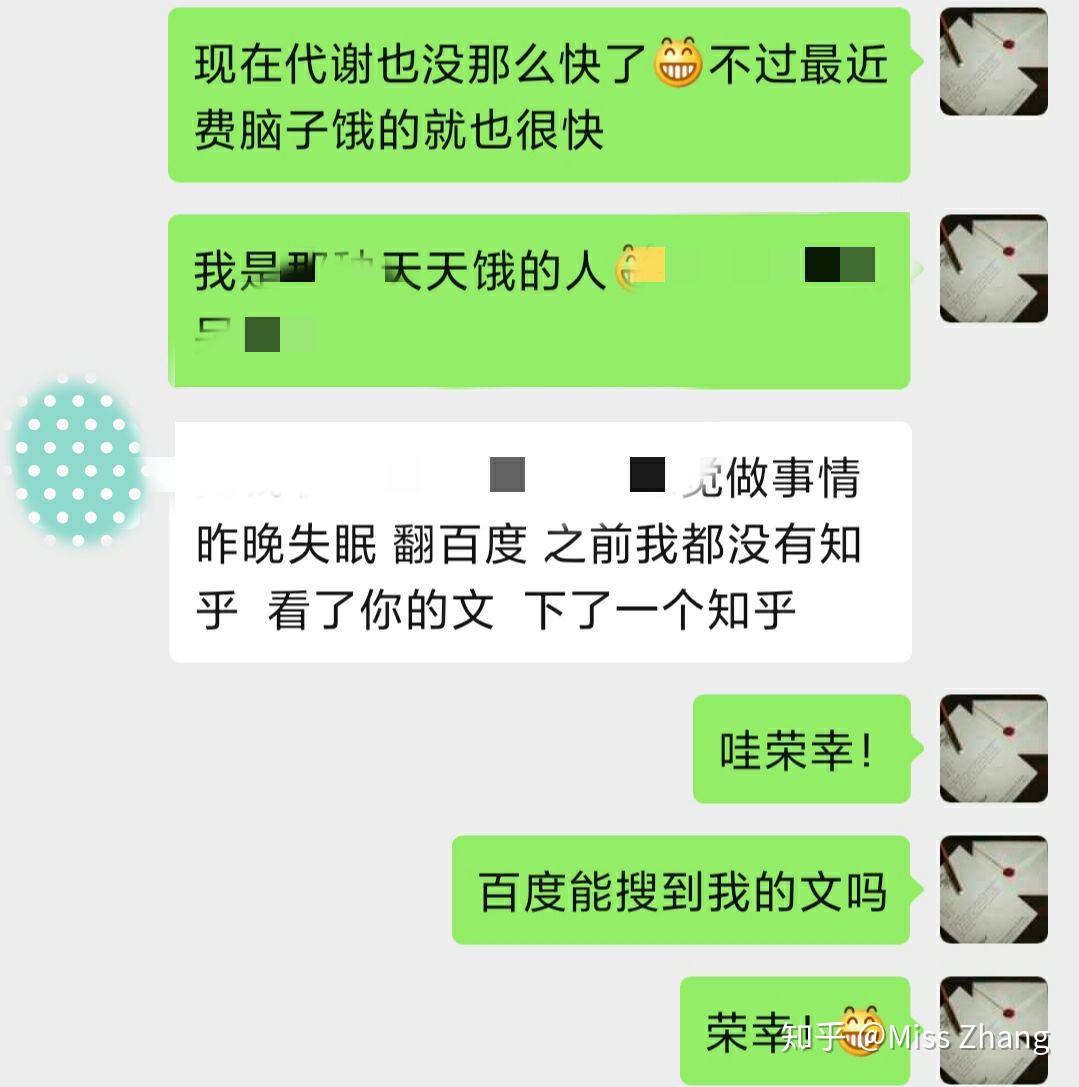Open sender's avatar beside the 哇荣幸 message

click(993, 749)
